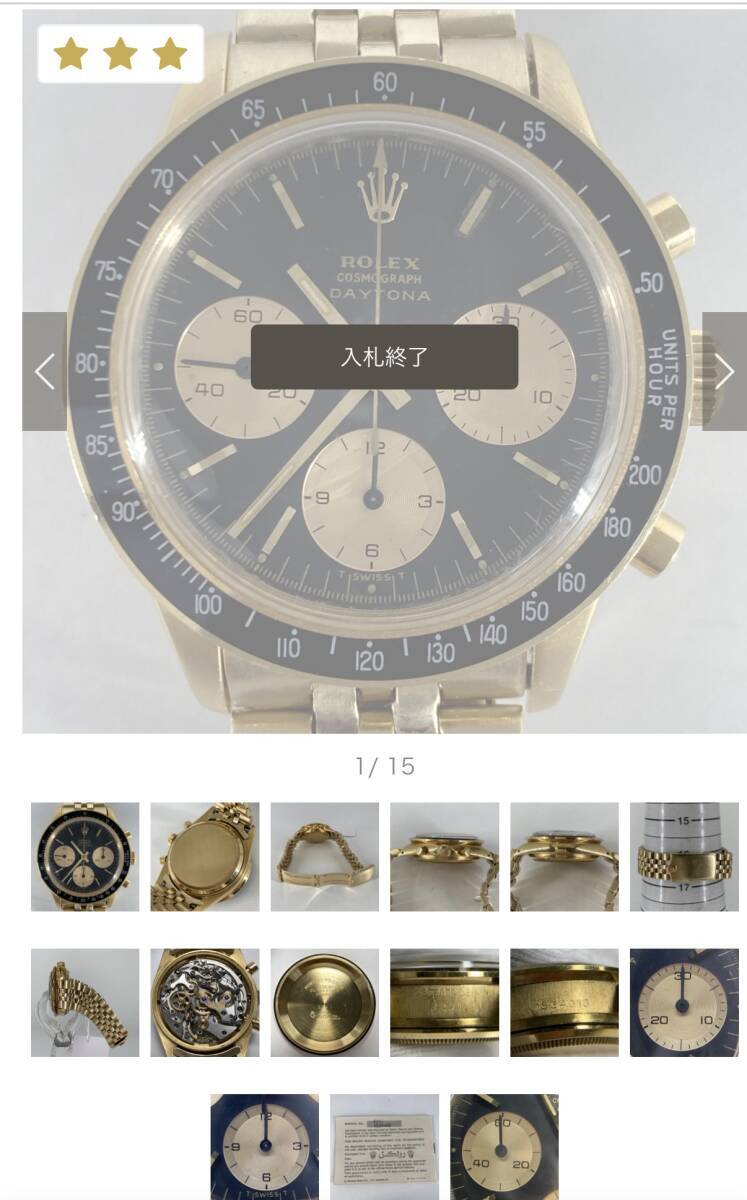The width and height of the screenshot is (747, 1200).
Task: Select the wrist sizing gauge thumbnail
Action: pyautogui.click(x=675, y=858)
